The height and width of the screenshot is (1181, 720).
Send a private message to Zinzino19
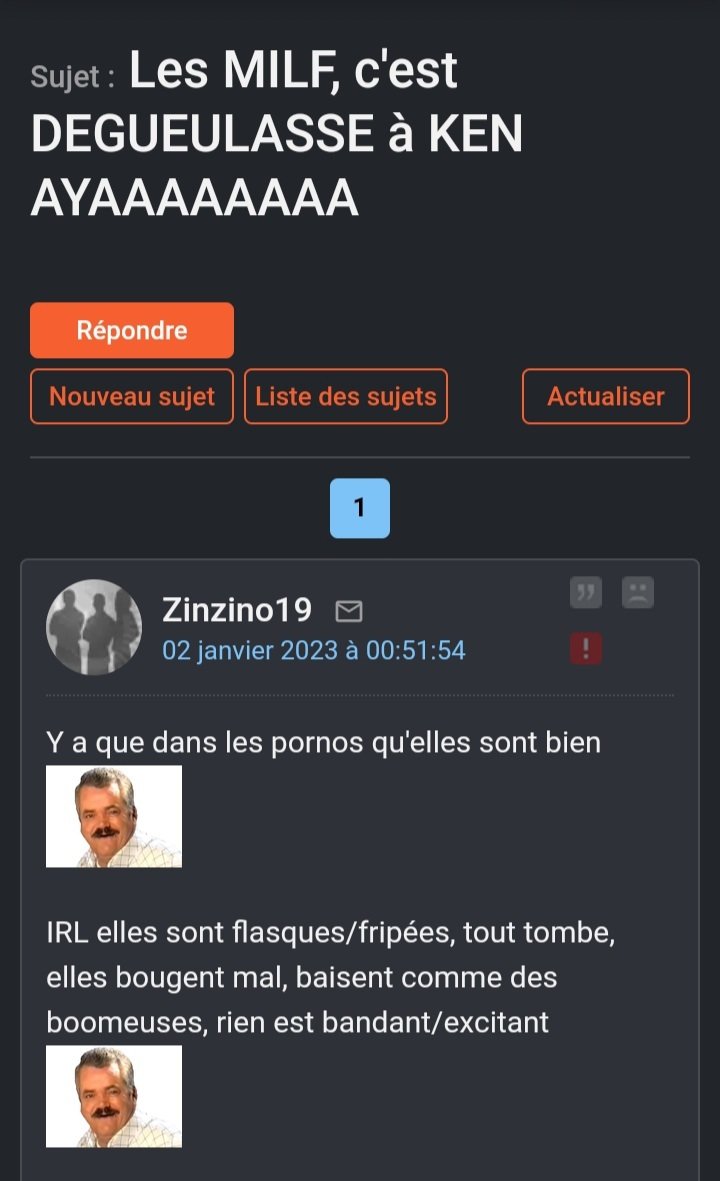[349, 611]
